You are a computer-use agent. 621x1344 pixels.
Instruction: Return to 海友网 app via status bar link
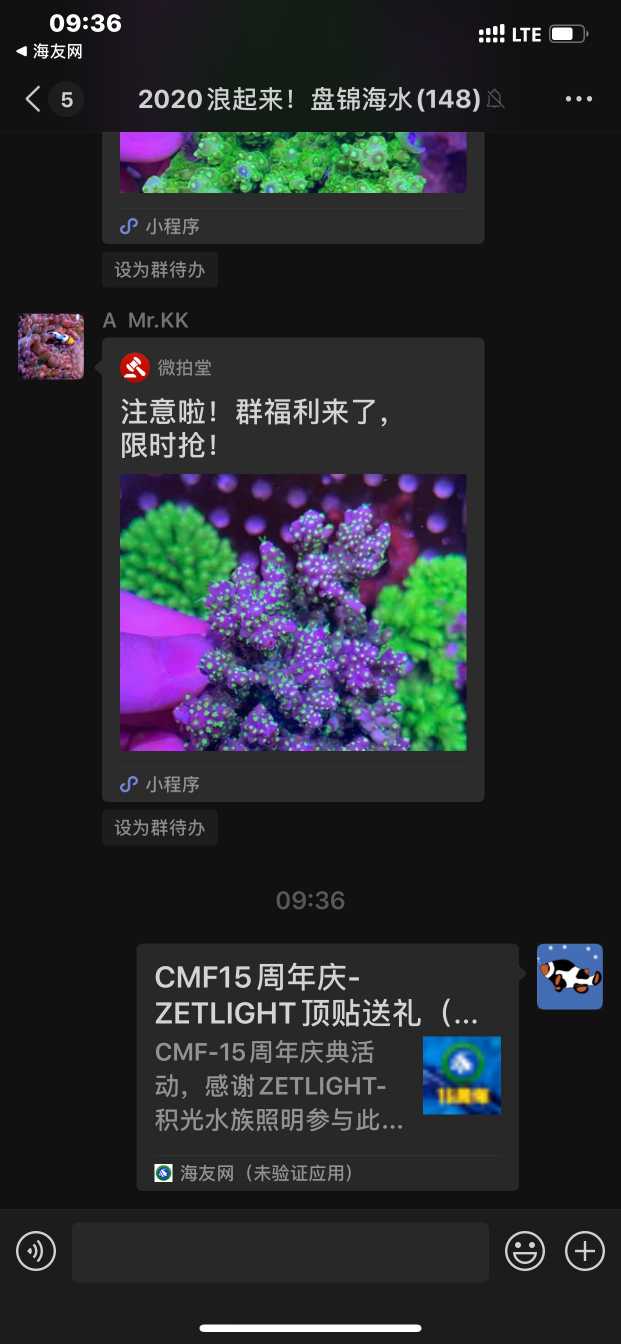point(49,51)
